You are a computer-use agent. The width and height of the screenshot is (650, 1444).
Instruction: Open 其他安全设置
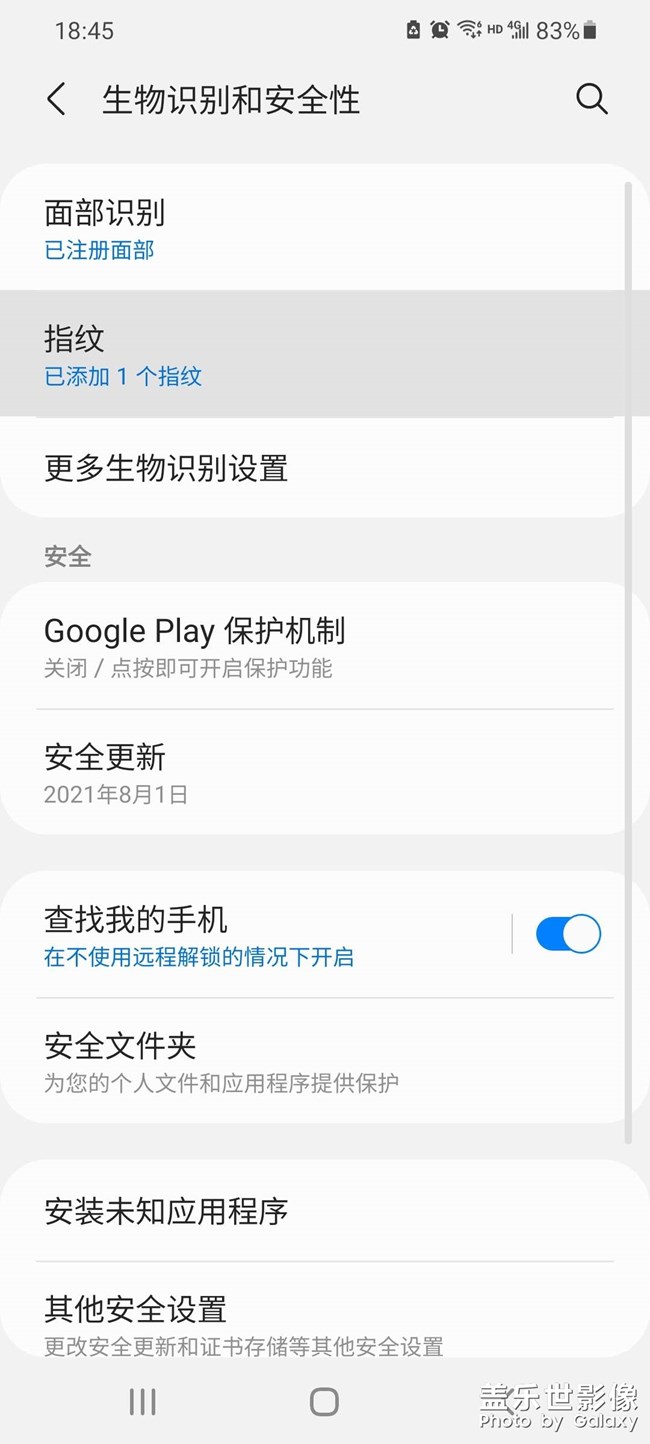tap(300, 1320)
